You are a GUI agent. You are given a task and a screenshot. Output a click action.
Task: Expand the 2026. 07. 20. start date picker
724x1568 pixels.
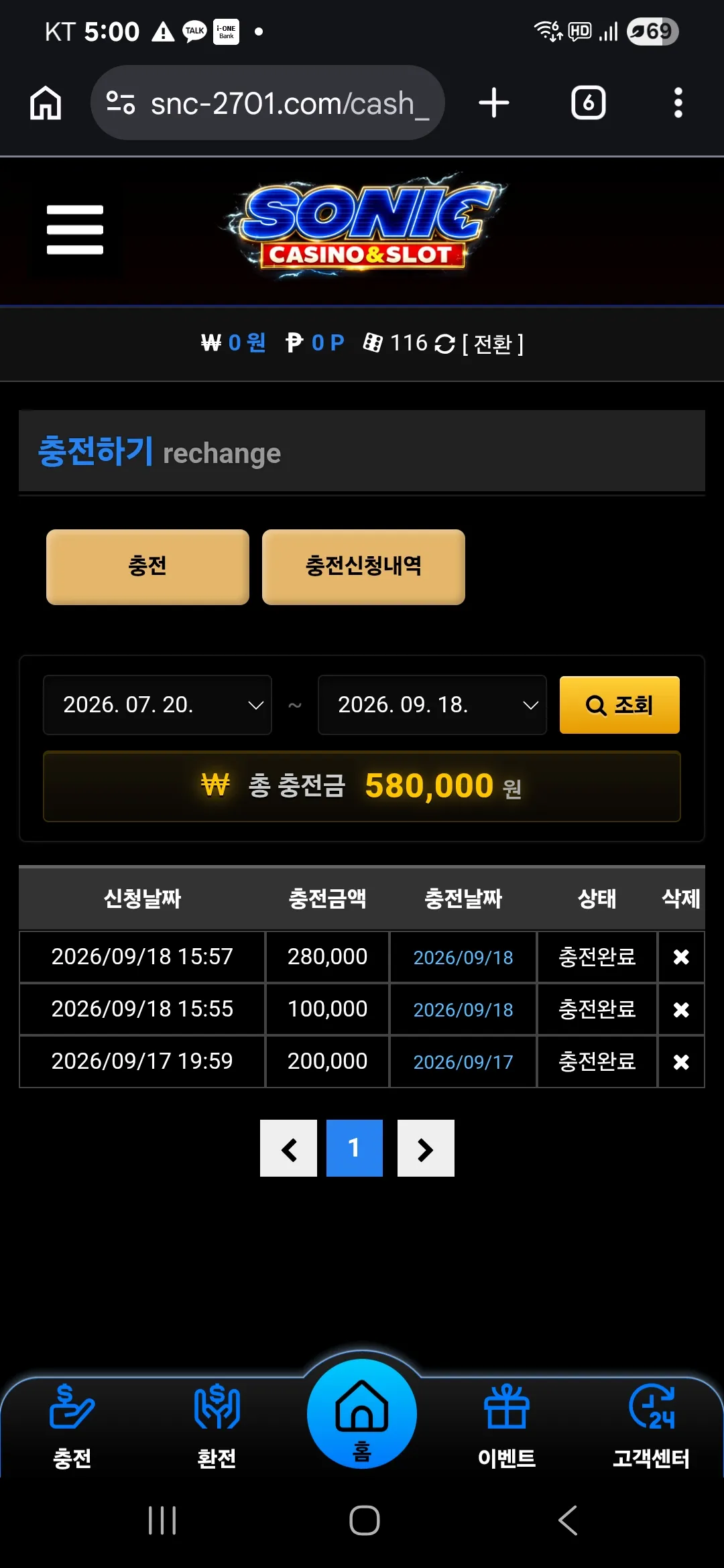[158, 705]
